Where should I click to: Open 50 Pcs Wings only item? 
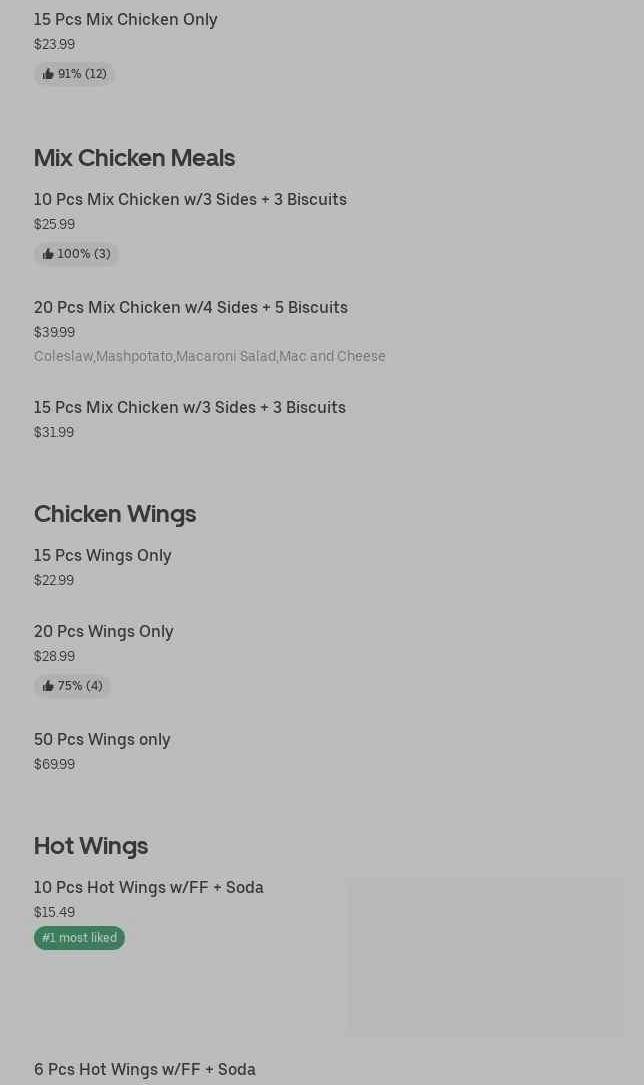click(x=102, y=740)
